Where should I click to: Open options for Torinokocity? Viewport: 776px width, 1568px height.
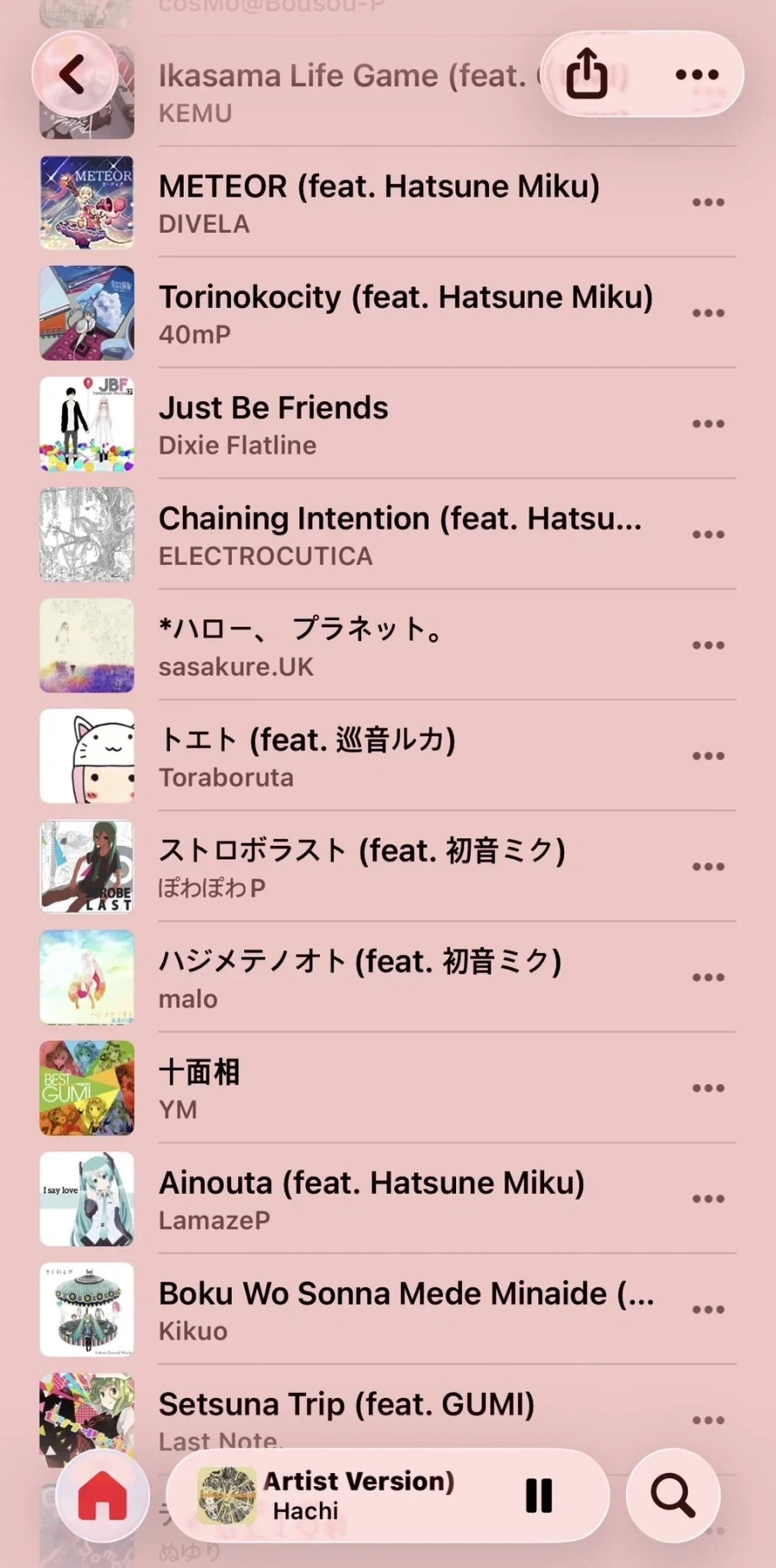(x=708, y=313)
